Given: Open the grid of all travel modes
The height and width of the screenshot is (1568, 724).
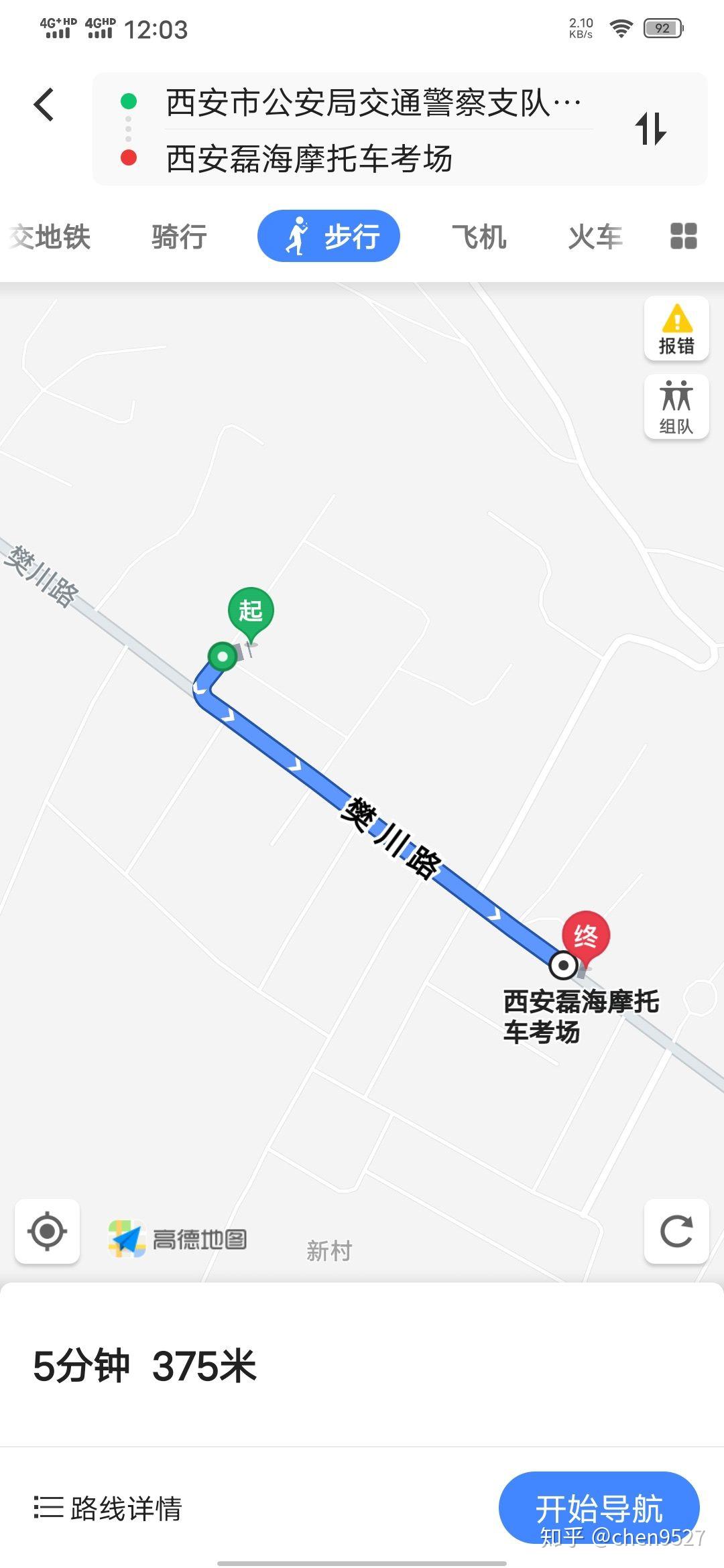Looking at the screenshot, I should point(683,236).
